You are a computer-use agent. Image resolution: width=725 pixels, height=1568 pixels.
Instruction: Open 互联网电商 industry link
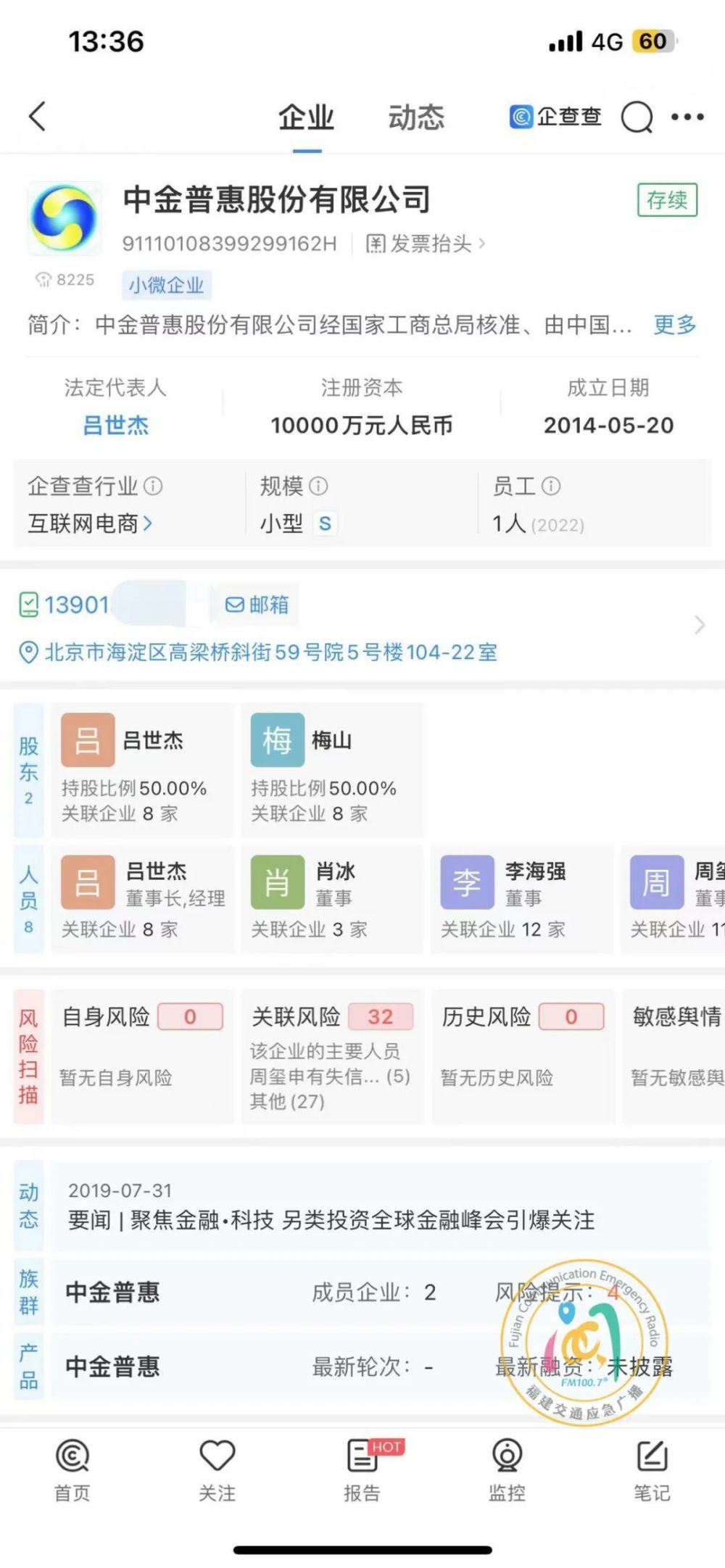coord(90,523)
